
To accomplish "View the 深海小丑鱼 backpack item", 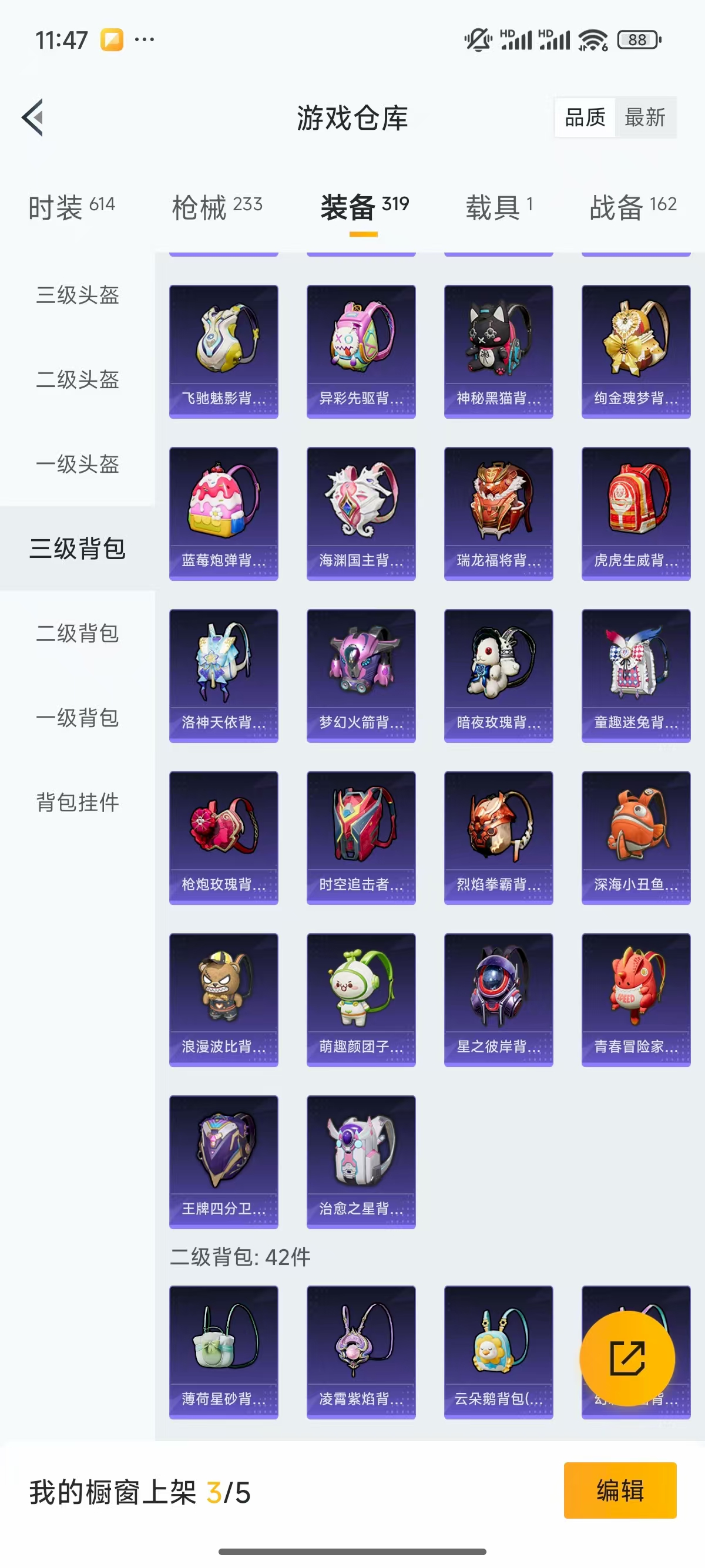I will click(x=636, y=837).
